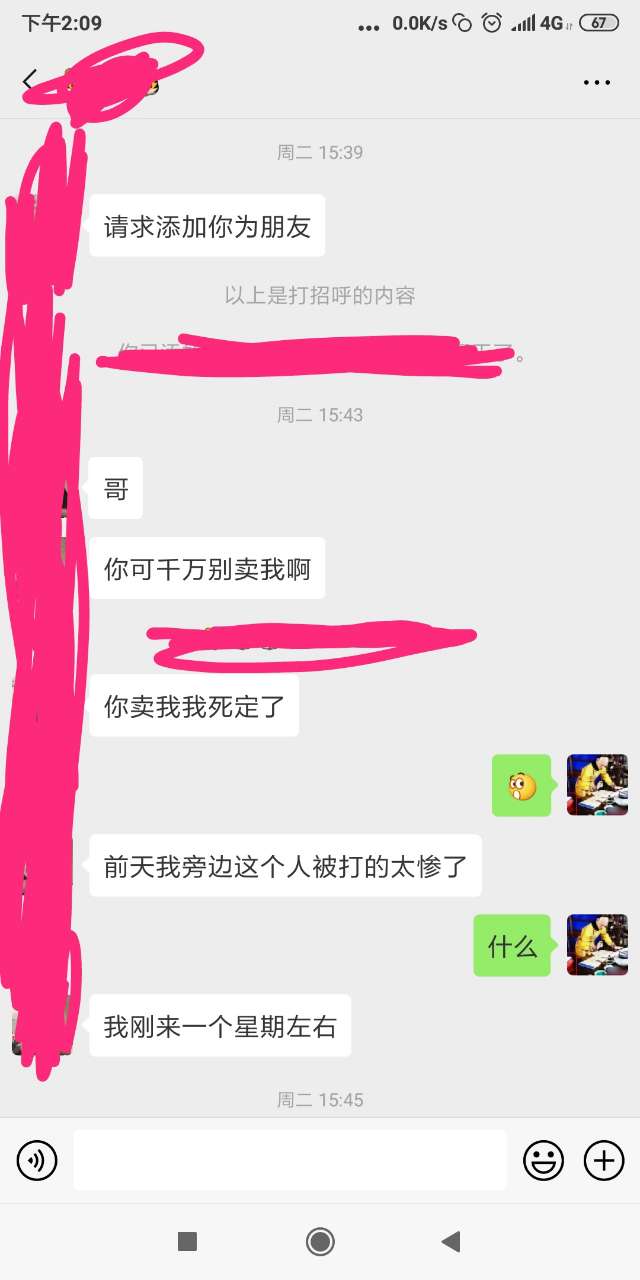Open the emoji picker
The height and width of the screenshot is (1280, 640).
click(544, 1161)
